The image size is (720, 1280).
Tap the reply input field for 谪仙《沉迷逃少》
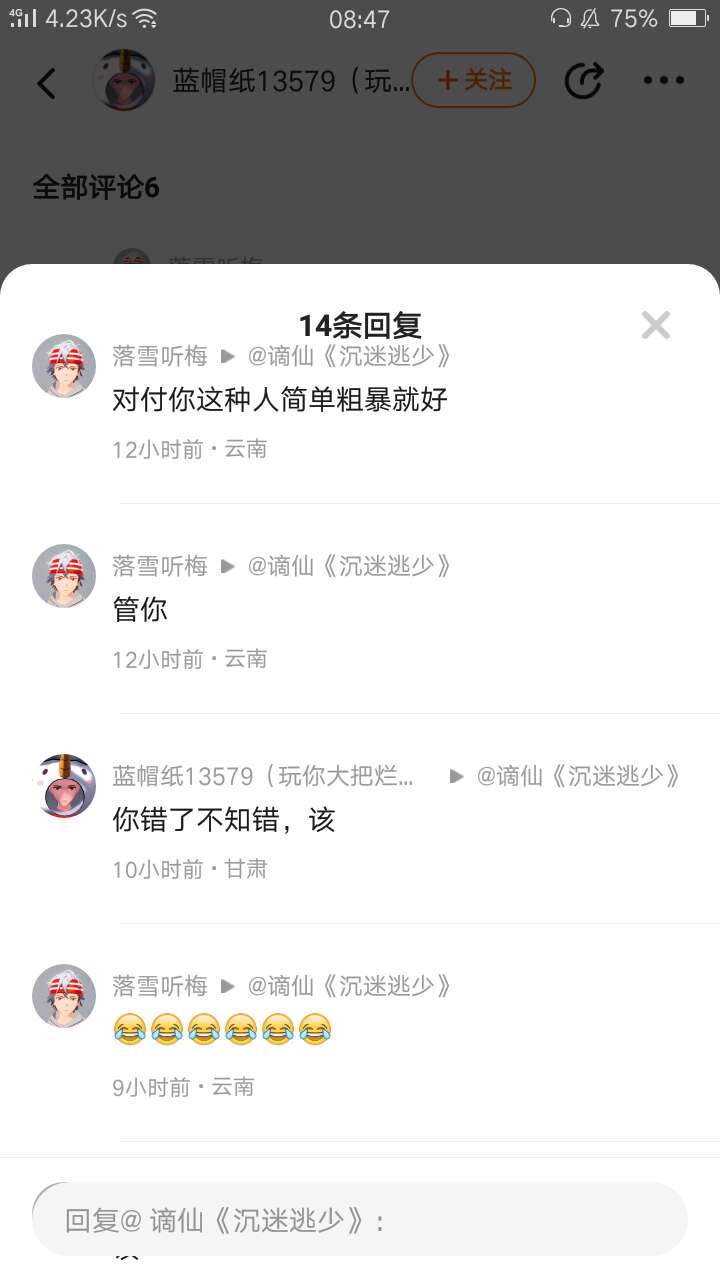tap(360, 1220)
